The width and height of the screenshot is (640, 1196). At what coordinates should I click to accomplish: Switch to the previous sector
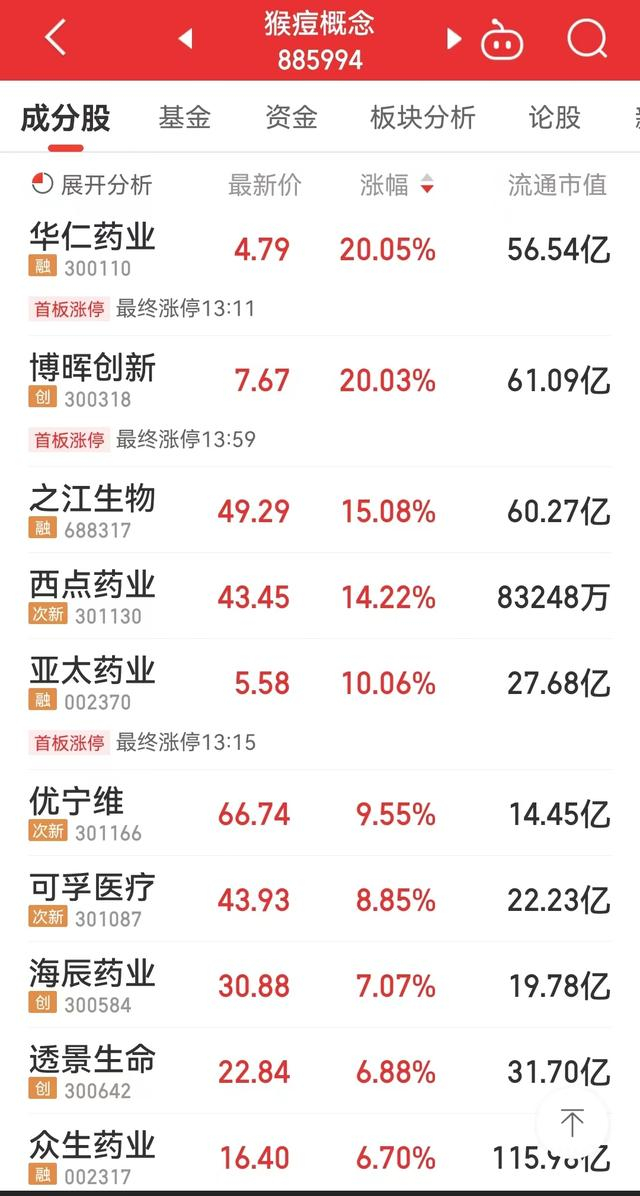[x=185, y=39]
